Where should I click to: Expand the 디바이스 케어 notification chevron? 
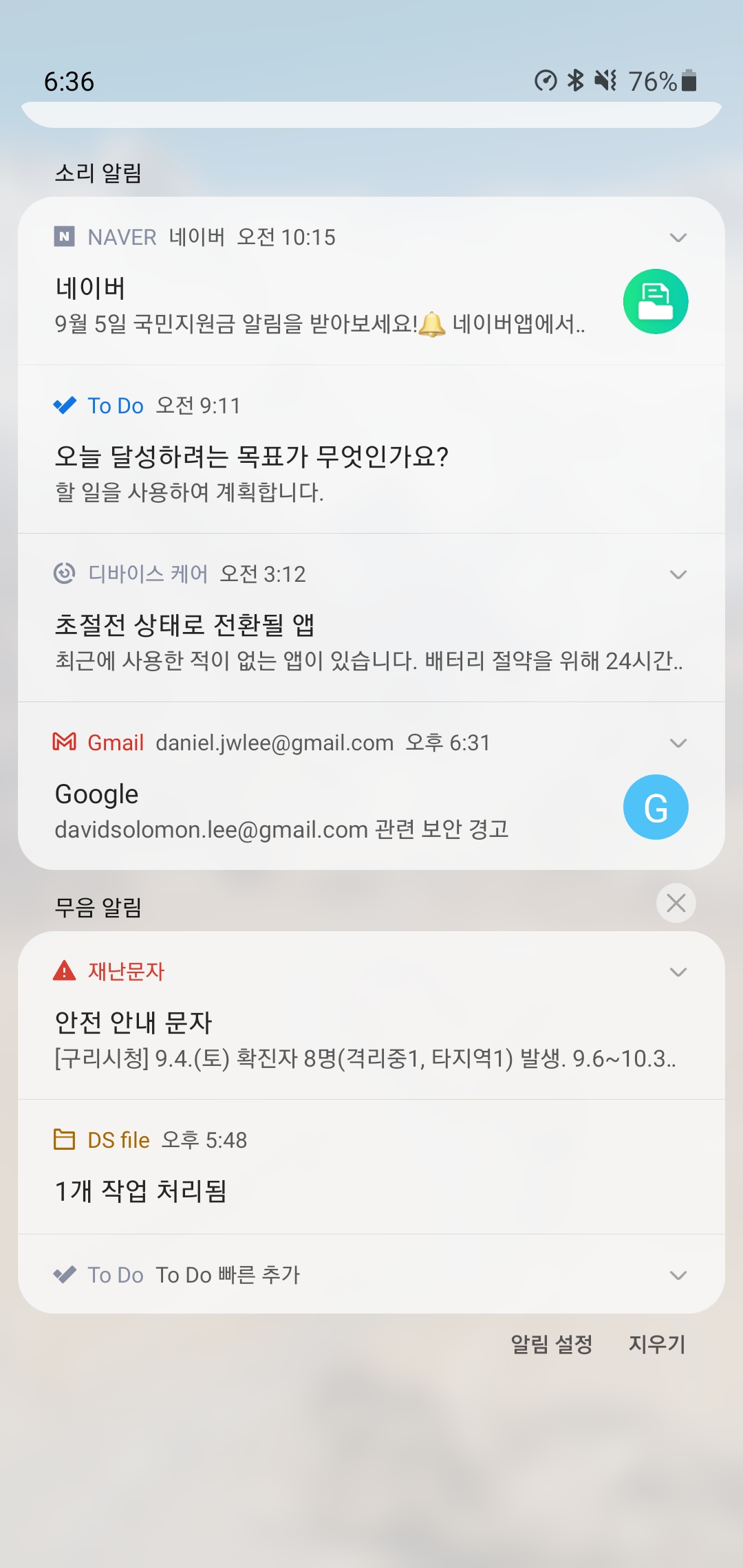[x=678, y=575]
